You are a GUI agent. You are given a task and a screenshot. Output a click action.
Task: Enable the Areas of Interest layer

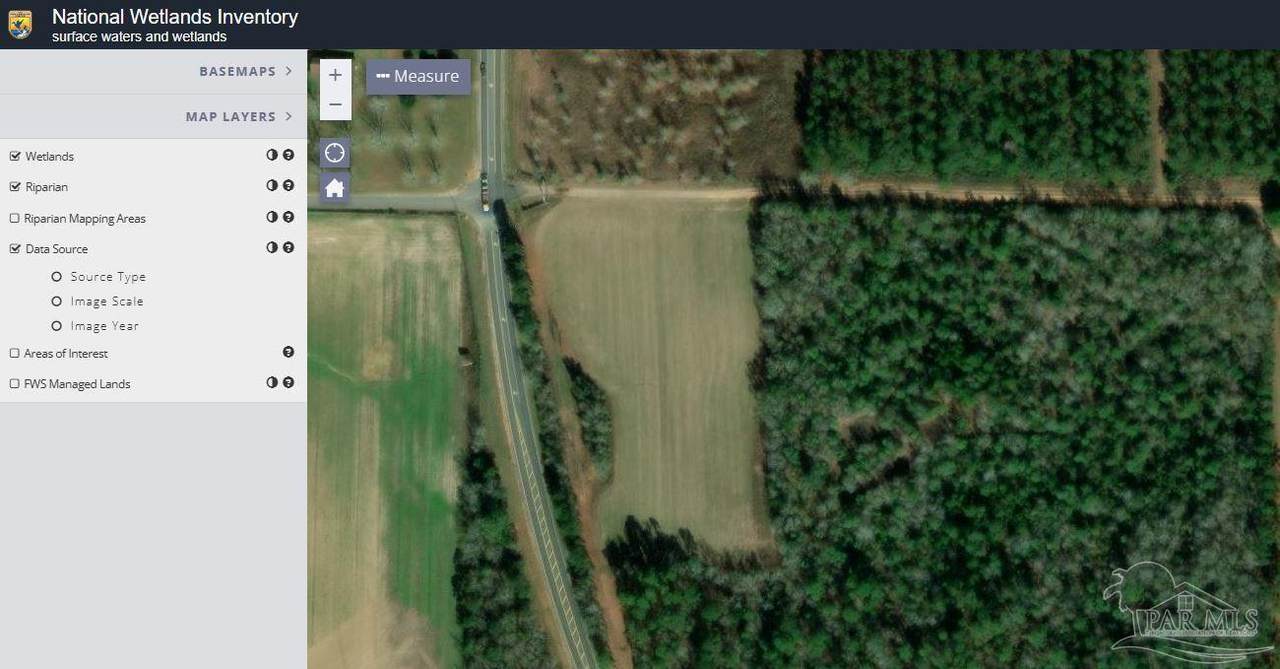(x=15, y=353)
